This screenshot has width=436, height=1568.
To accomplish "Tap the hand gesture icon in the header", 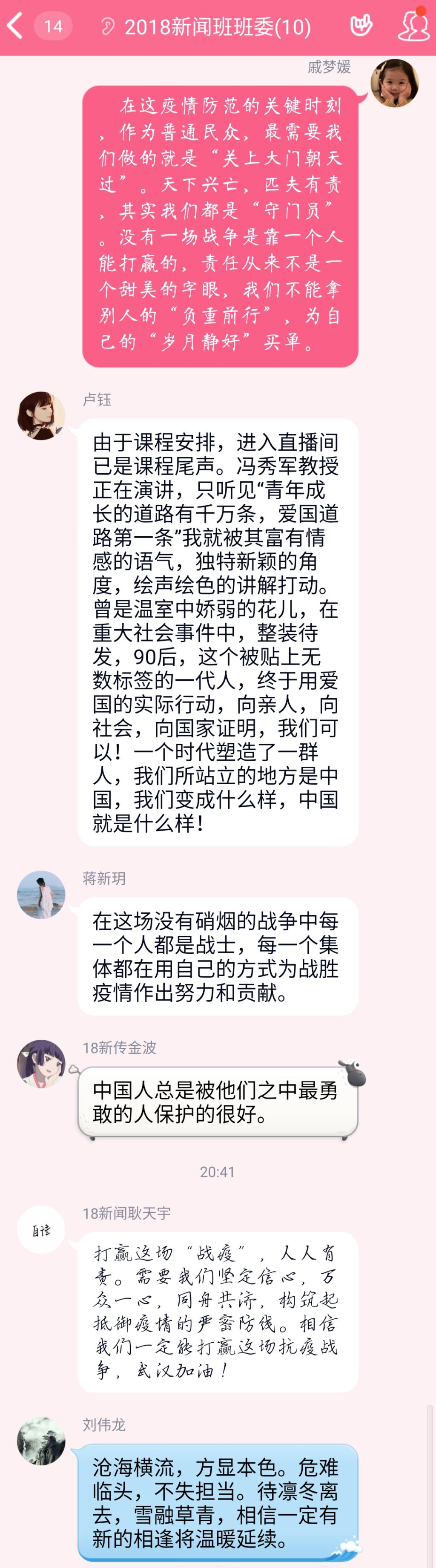I will pyautogui.click(x=361, y=26).
